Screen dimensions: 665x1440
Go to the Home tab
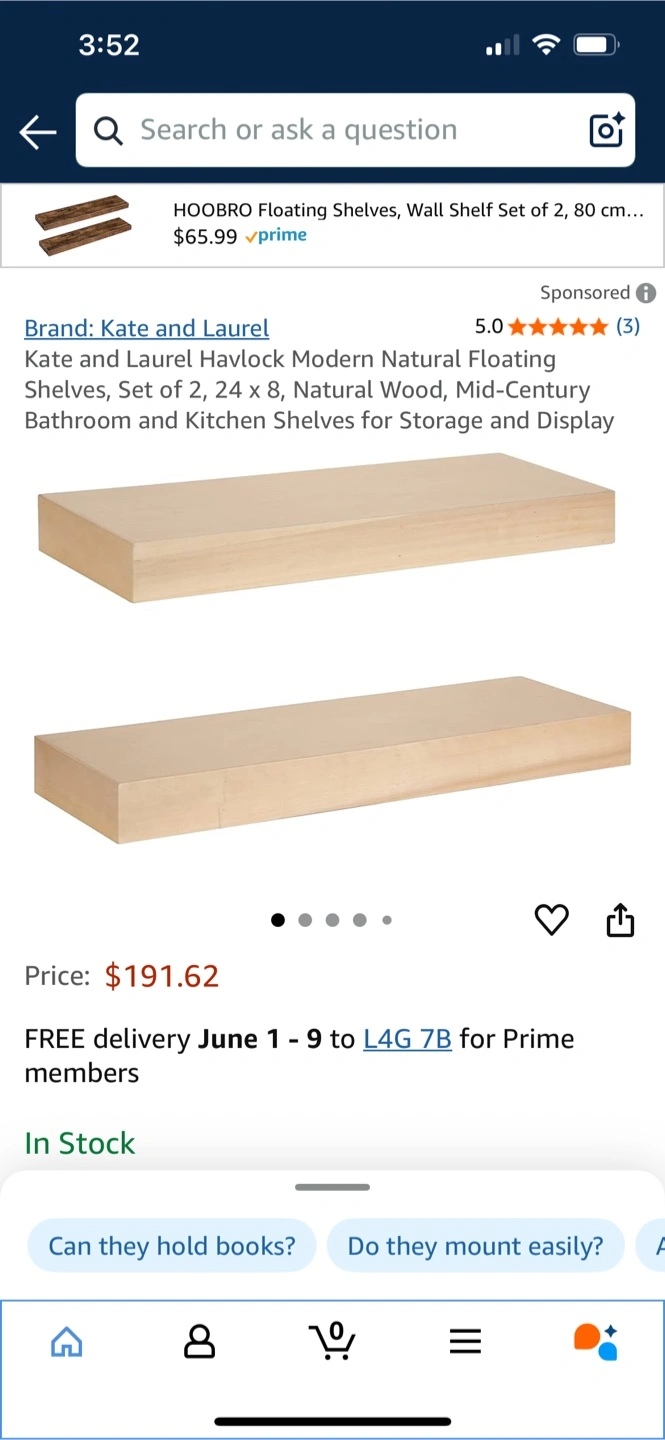click(x=67, y=1341)
